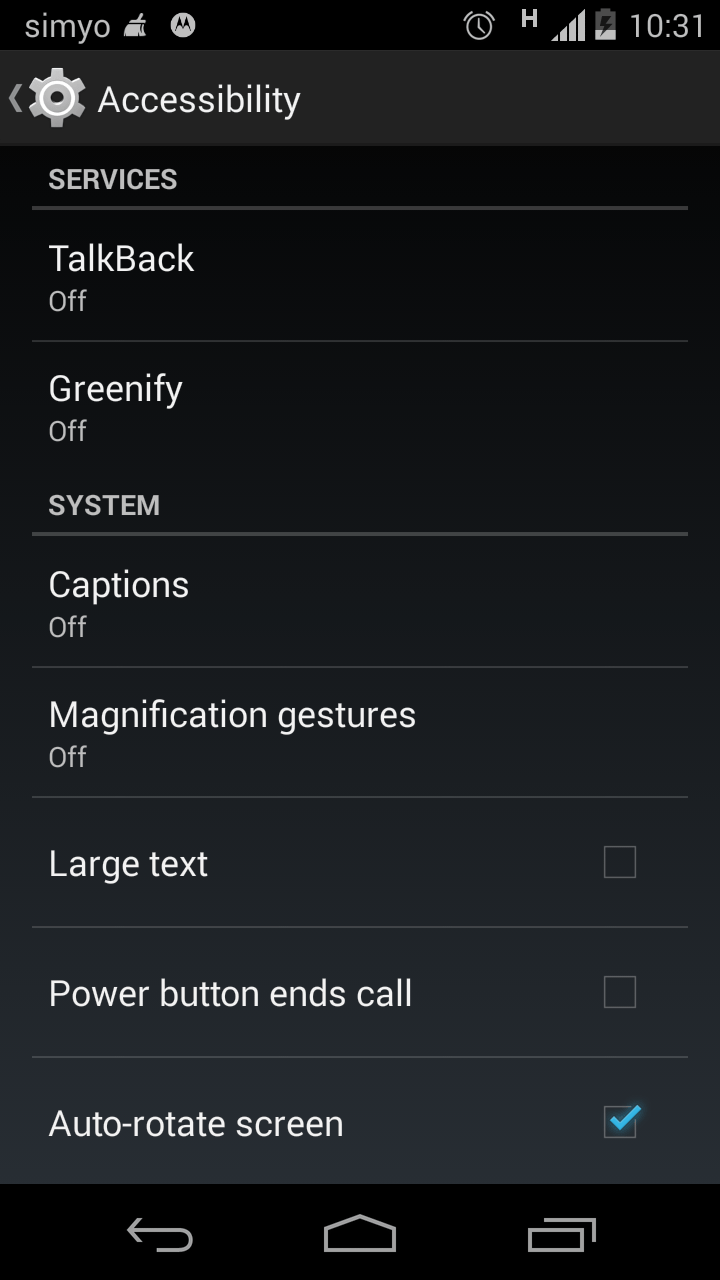
Task: Show recent apps
Action: (561, 1234)
